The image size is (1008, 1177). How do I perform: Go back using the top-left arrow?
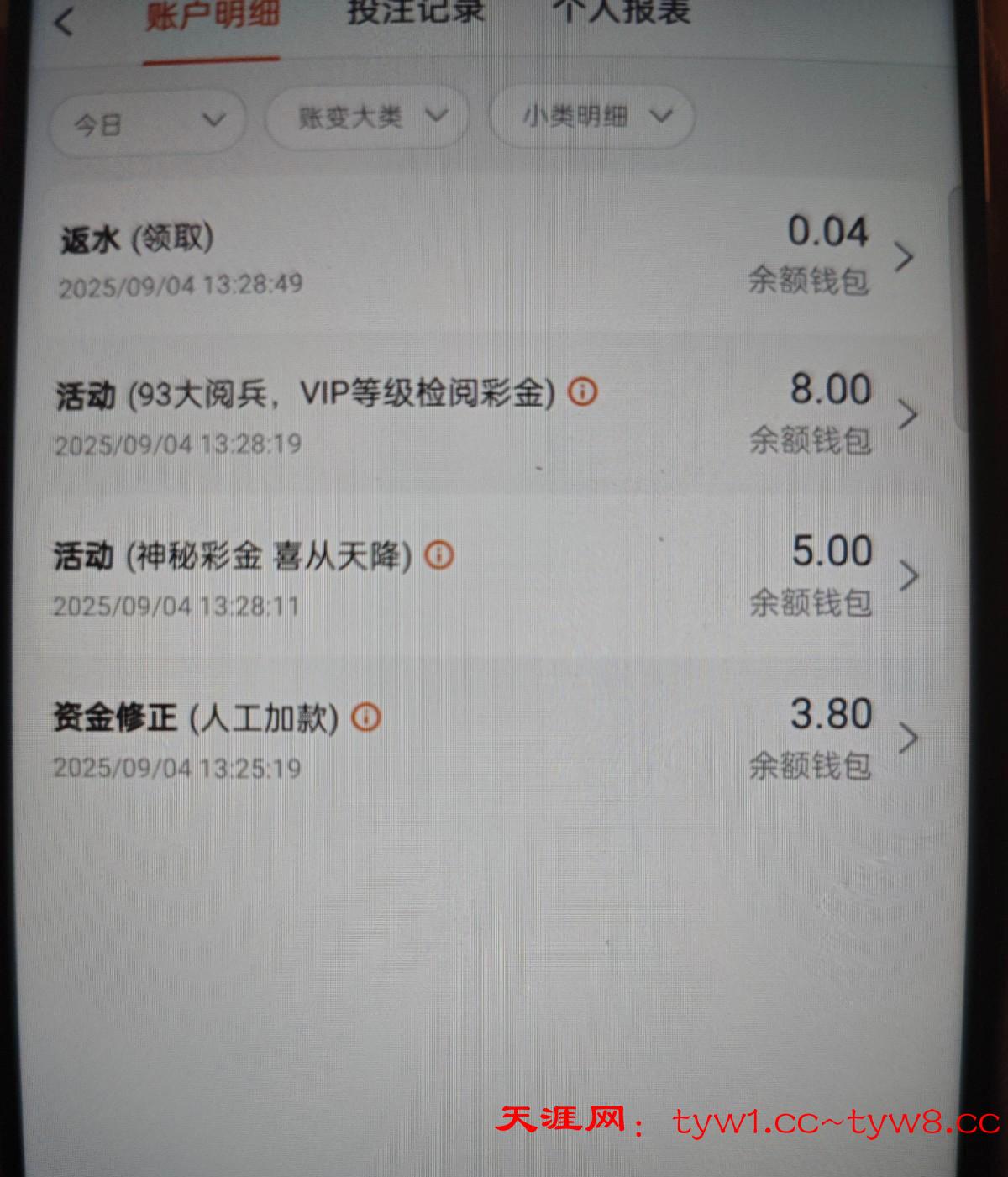click(x=65, y=20)
